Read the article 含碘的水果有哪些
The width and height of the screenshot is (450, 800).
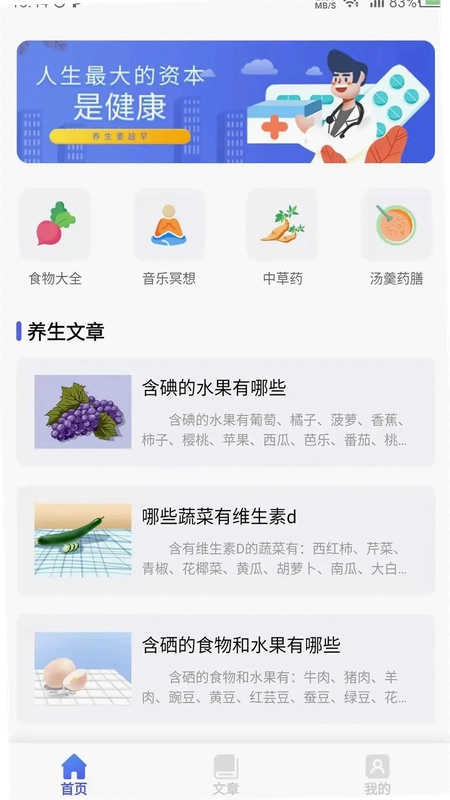(x=226, y=412)
